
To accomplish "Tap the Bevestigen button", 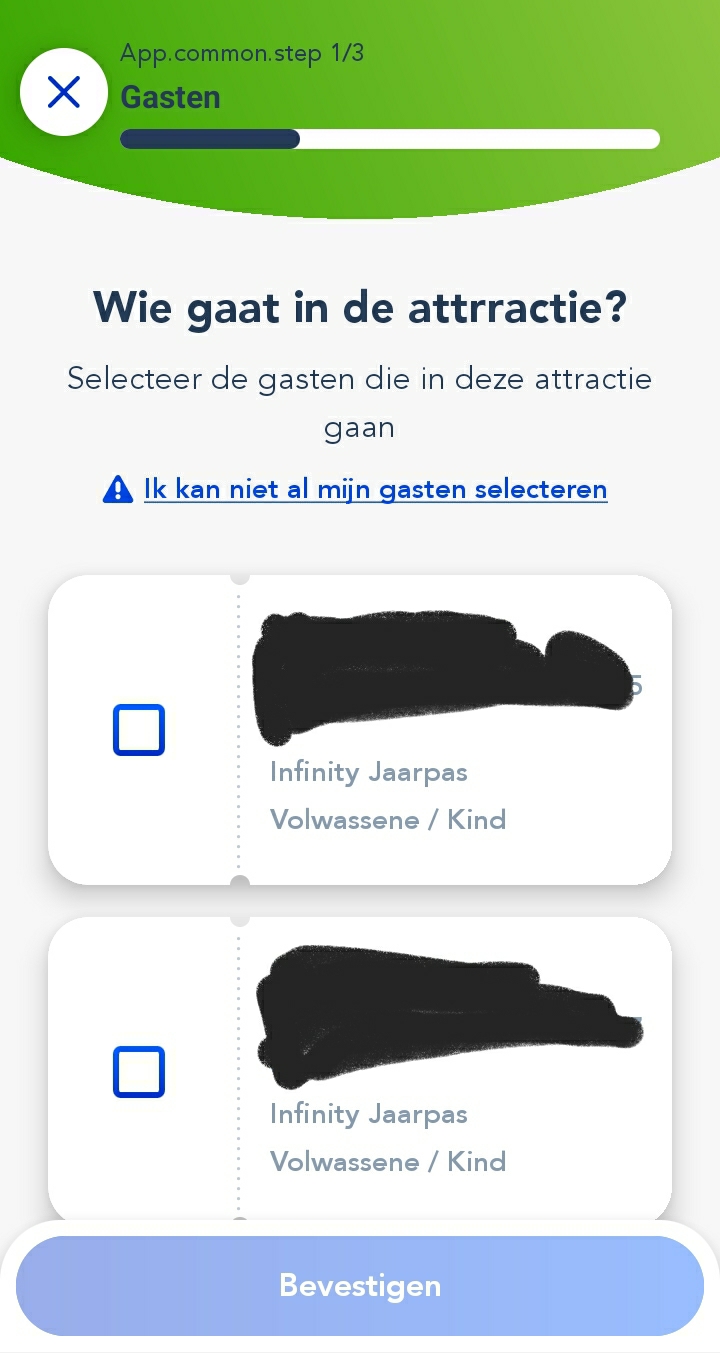I will click(x=360, y=1285).
